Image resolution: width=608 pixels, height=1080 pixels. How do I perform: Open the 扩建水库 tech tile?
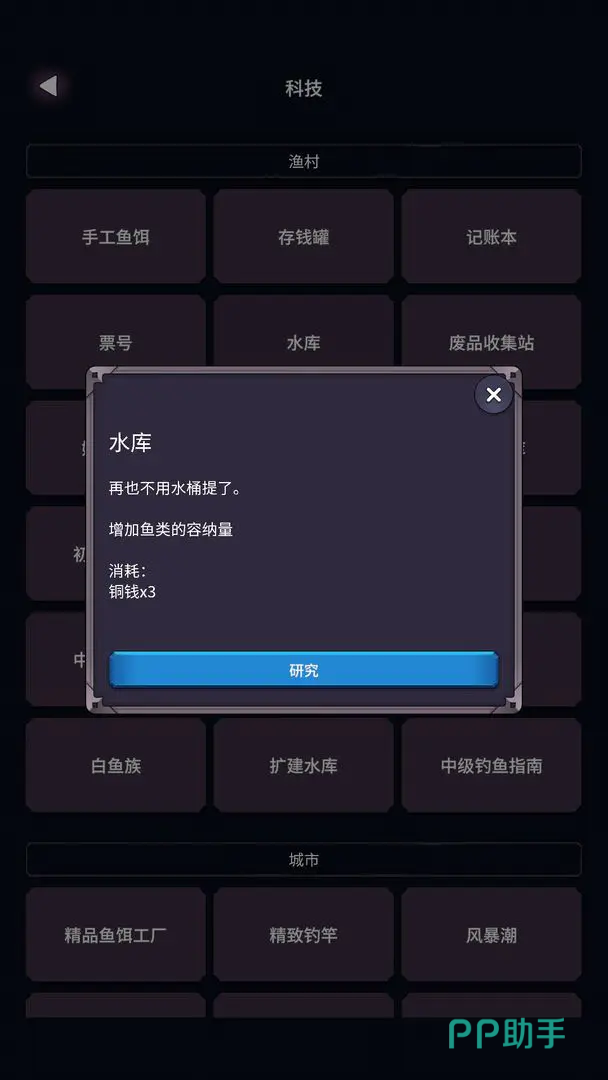click(x=303, y=765)
